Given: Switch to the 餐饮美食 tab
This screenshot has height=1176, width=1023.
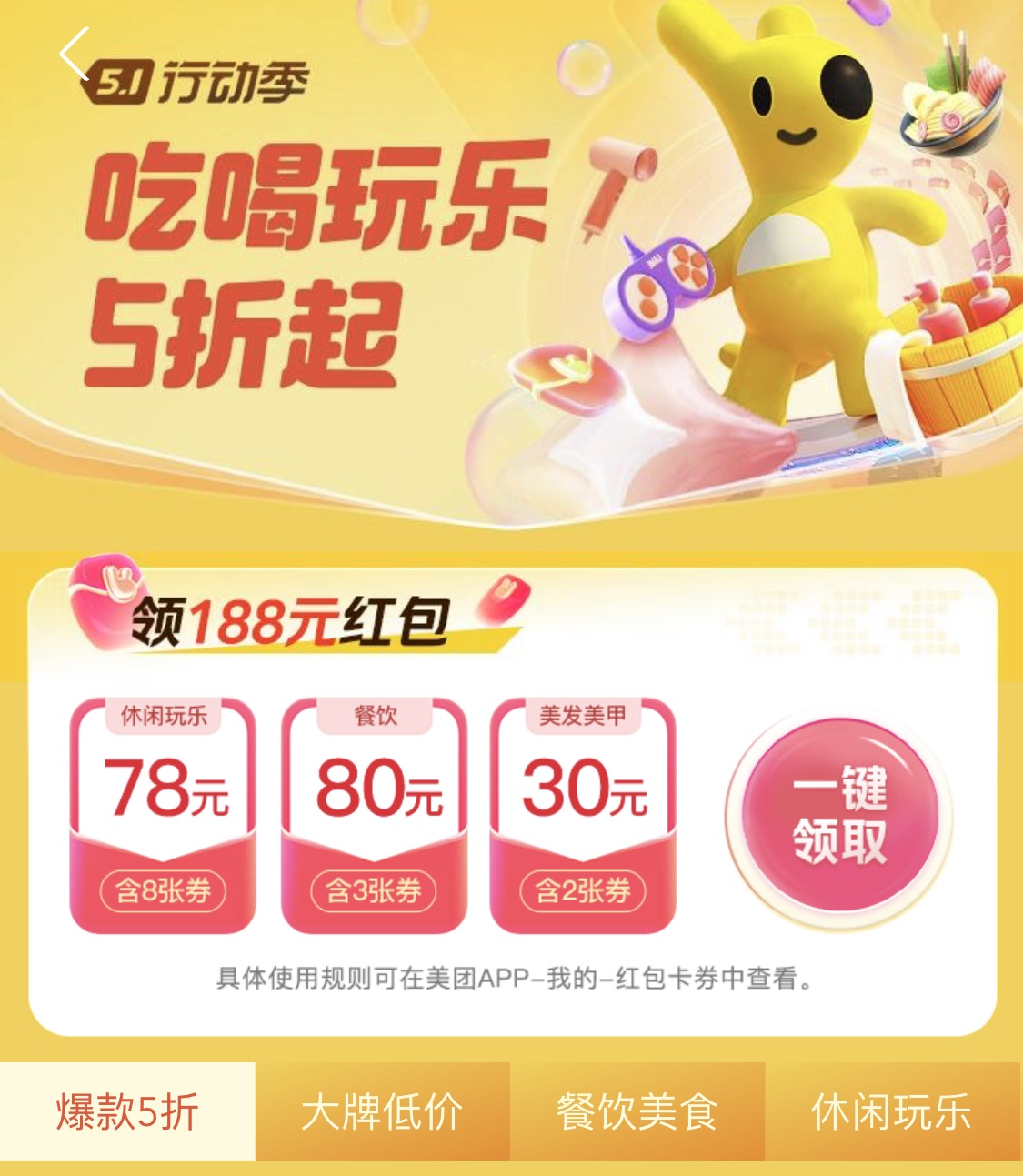Looking at the screenshot, I should [x=637, y=1111].
